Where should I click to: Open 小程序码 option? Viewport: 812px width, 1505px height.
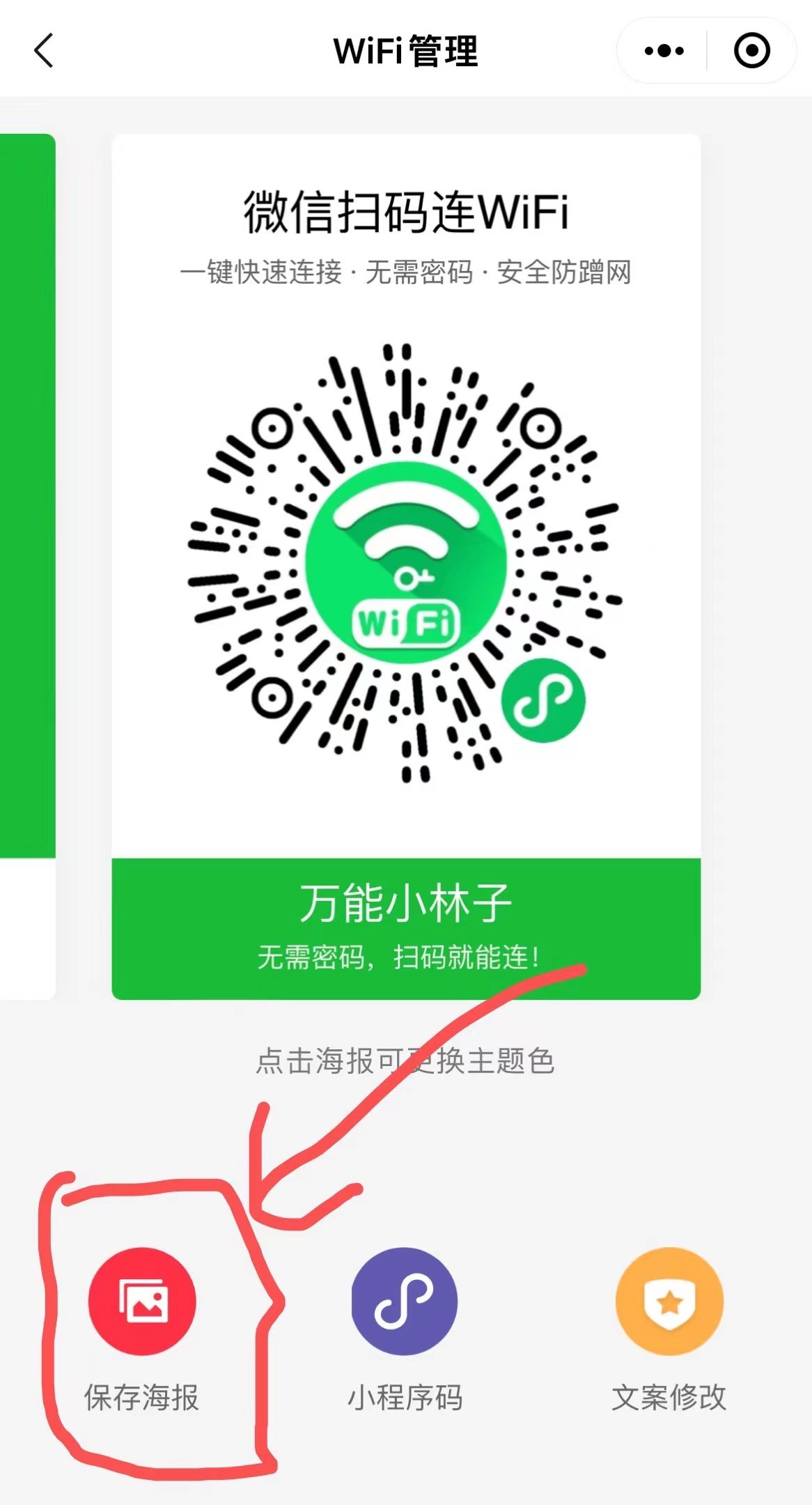pos(405,1302)
